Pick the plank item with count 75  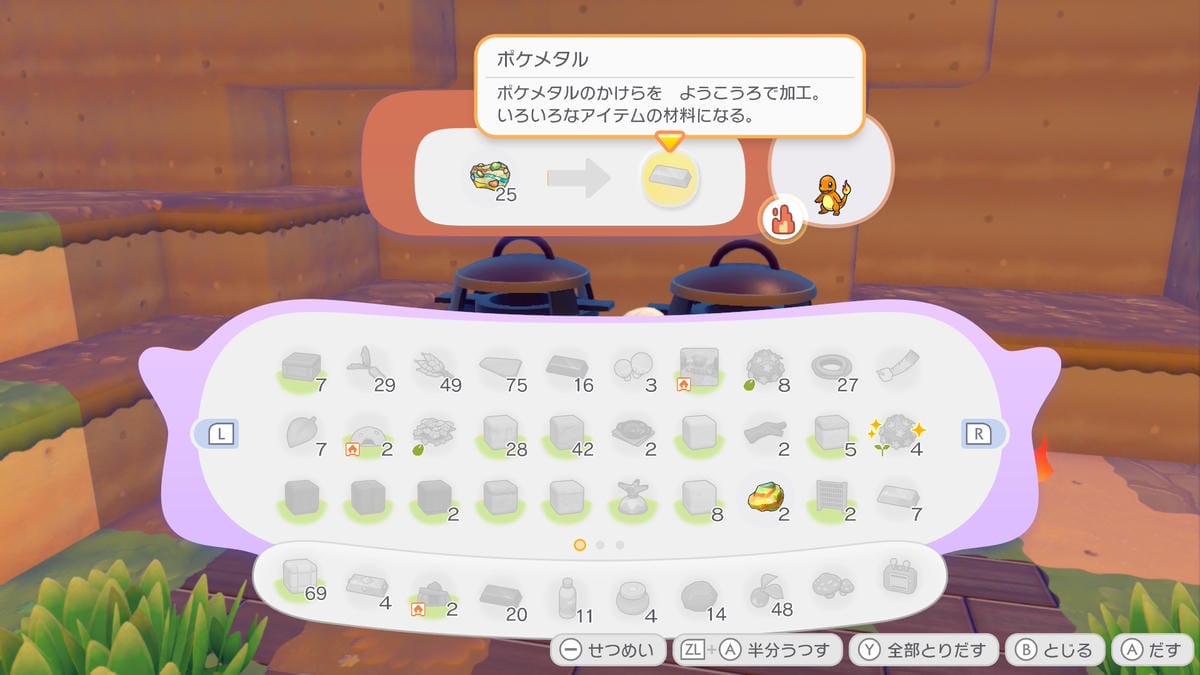tap(502, 369)
